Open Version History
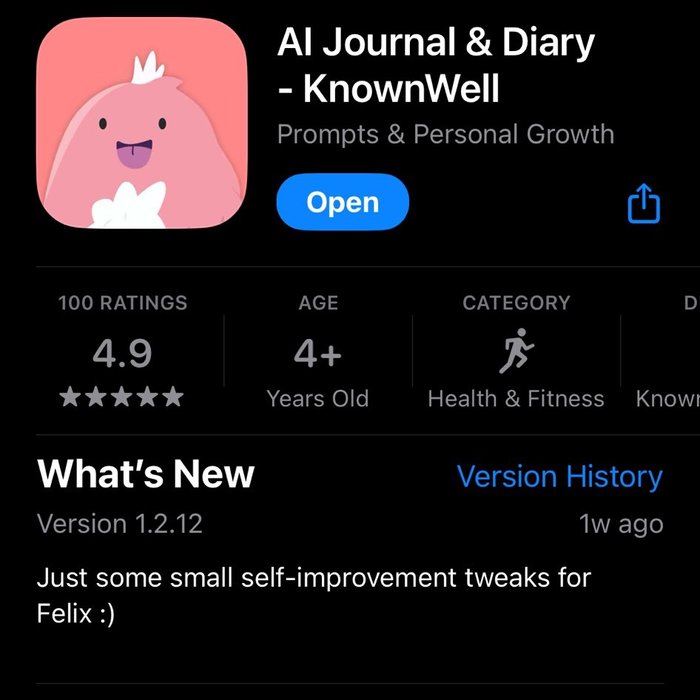Screen dimensions: 700x700 (x=559, y=477)
